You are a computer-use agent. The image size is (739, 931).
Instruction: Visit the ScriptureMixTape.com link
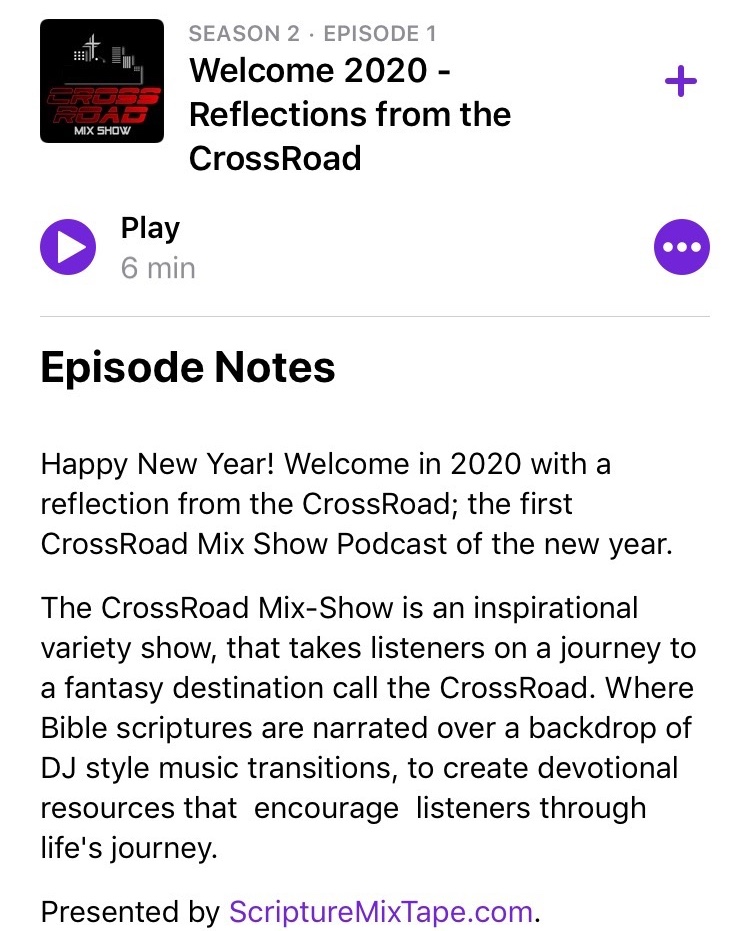(380, 912)
